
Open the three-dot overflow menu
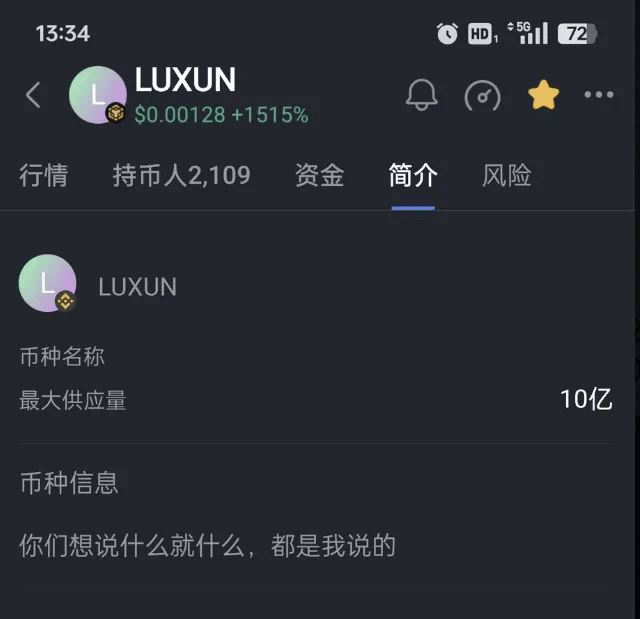[599, 95]
